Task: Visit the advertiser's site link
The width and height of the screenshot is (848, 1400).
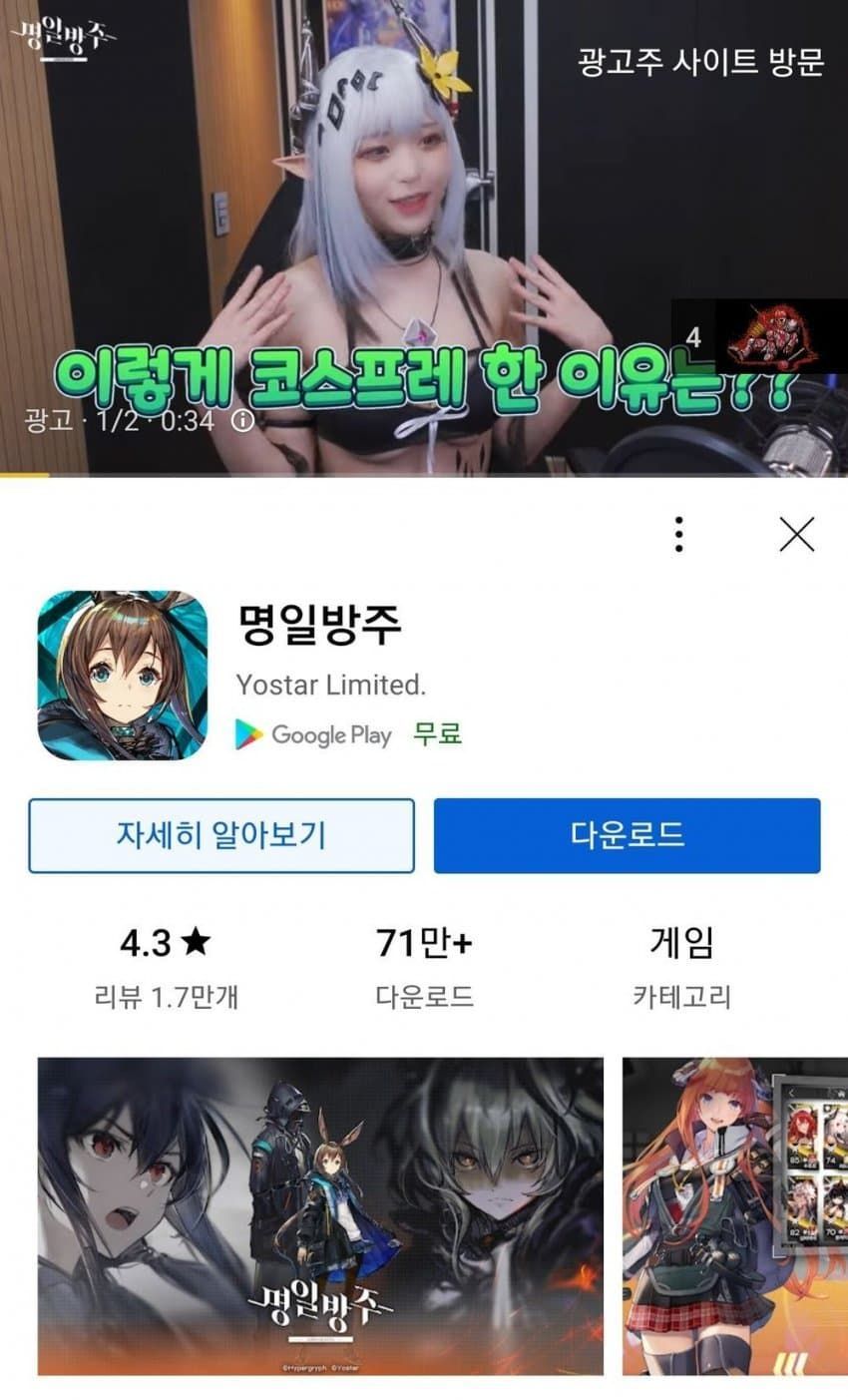Action: coord(700,62)
